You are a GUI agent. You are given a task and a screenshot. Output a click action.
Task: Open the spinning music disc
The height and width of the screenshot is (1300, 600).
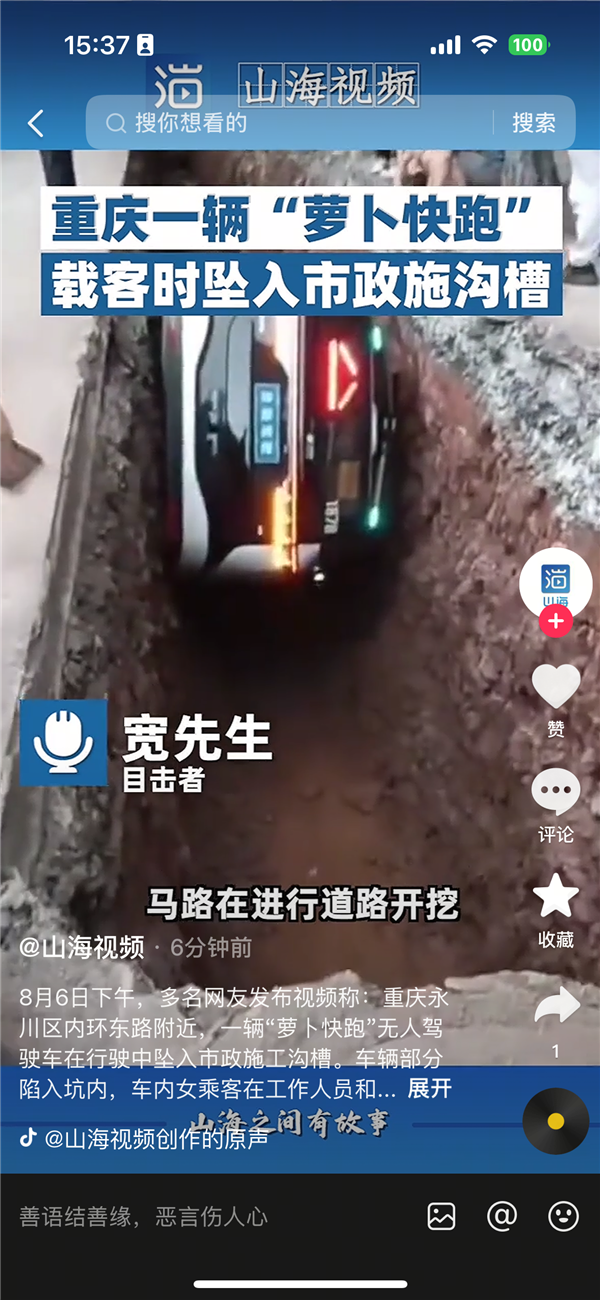pos(555,1122)
